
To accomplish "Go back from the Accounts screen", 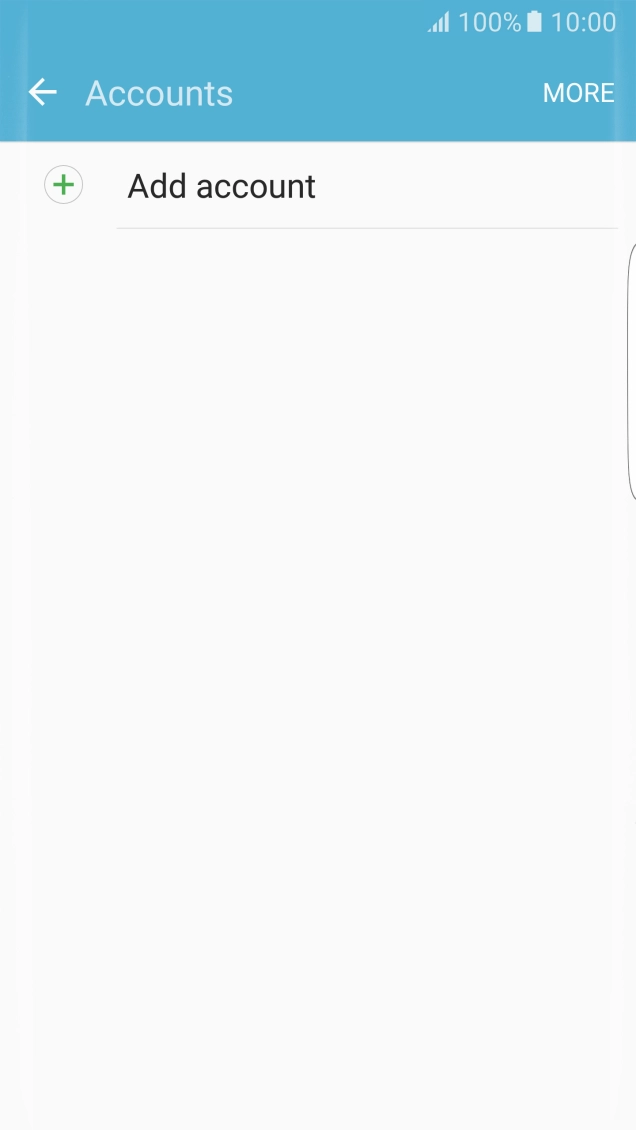I will 43,93.
